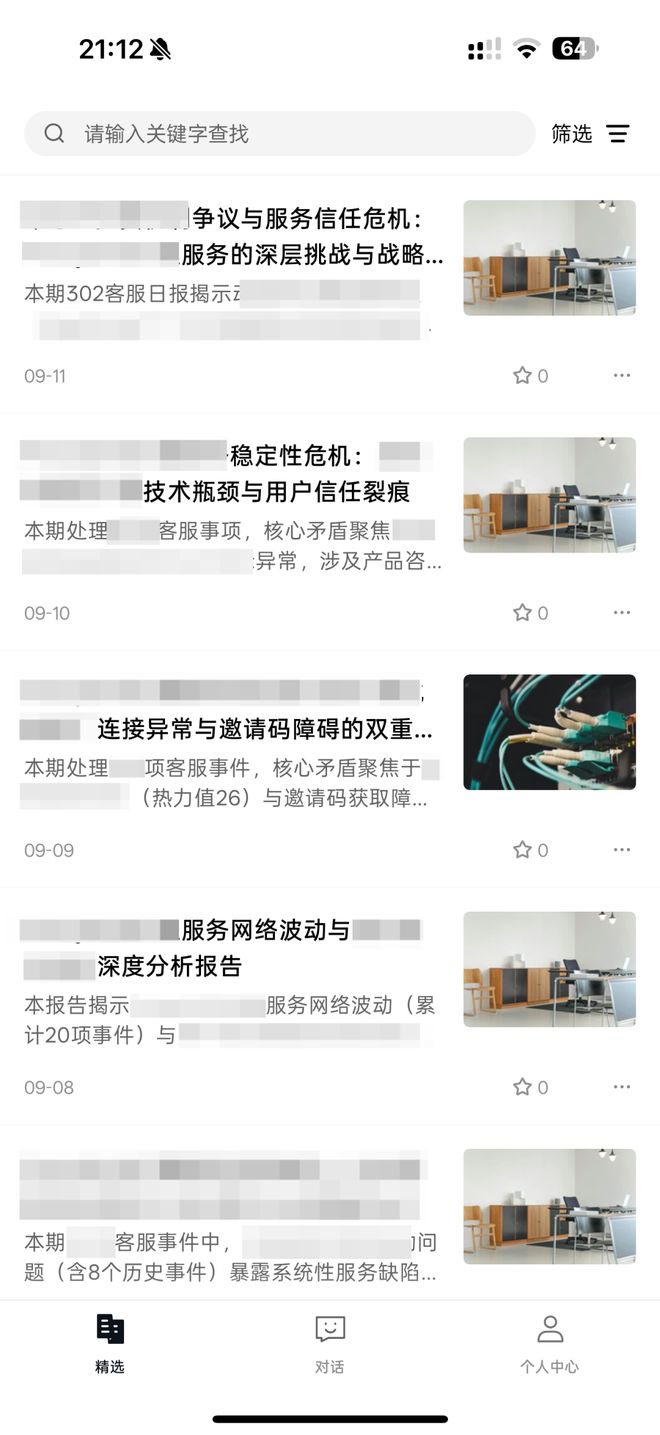Open overflow menu of 09-11 report
The image size is (660, 1435).
click(622, 376)
